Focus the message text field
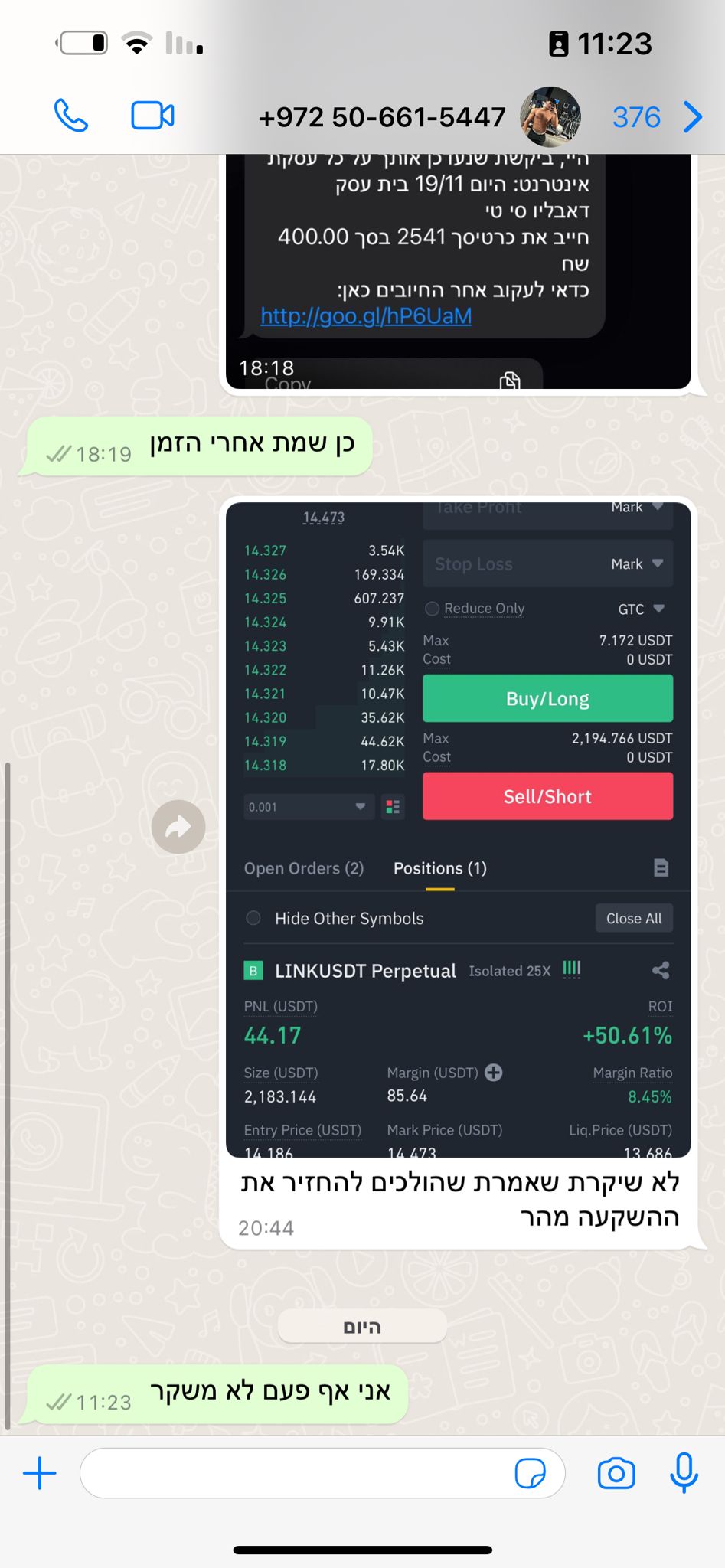The image size is (725, 1568). 295,1473
